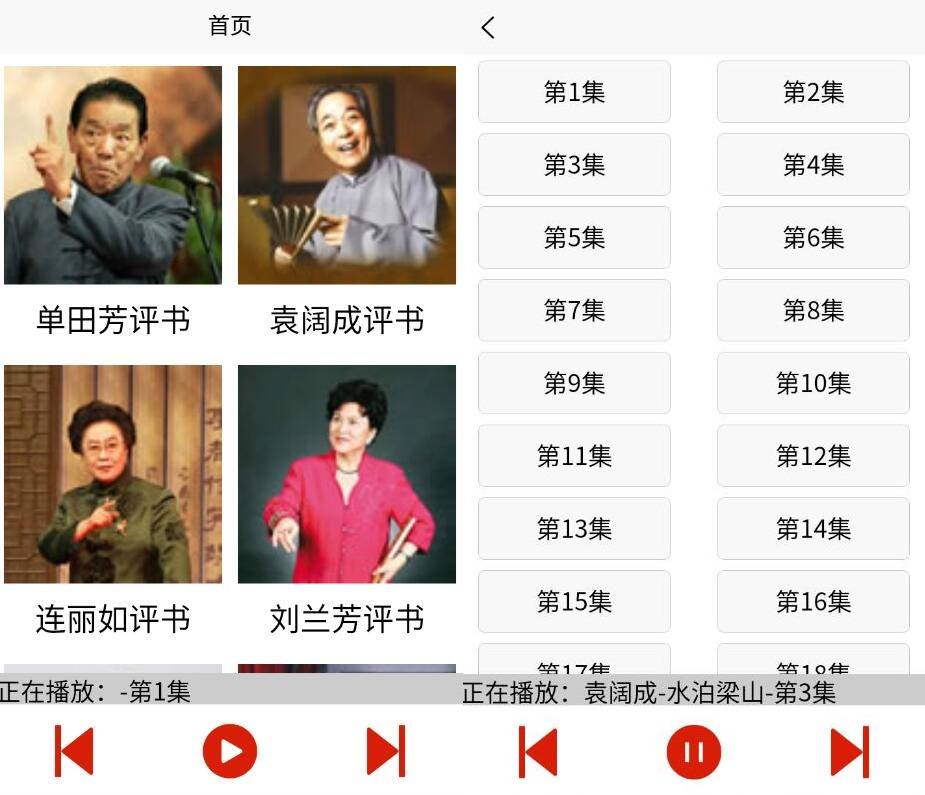
Task: Choose episode 第15集
Action: 574,602
